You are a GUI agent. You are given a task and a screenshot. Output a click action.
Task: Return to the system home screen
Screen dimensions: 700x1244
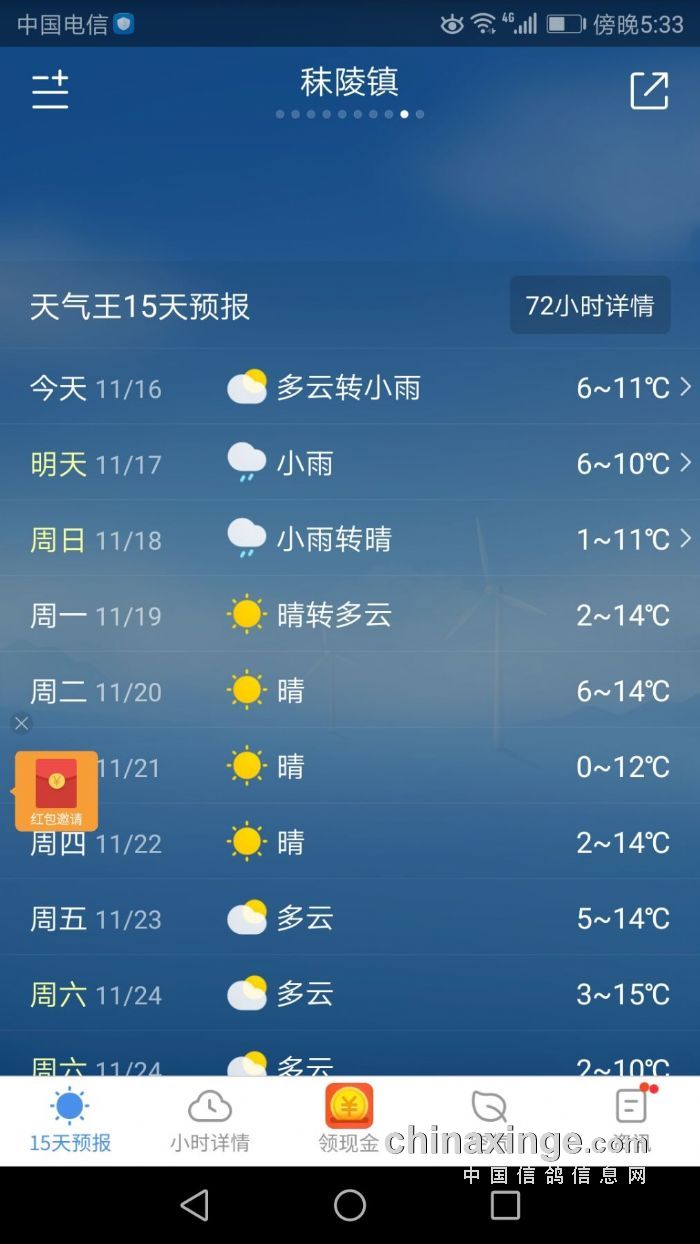(350, 1205)
